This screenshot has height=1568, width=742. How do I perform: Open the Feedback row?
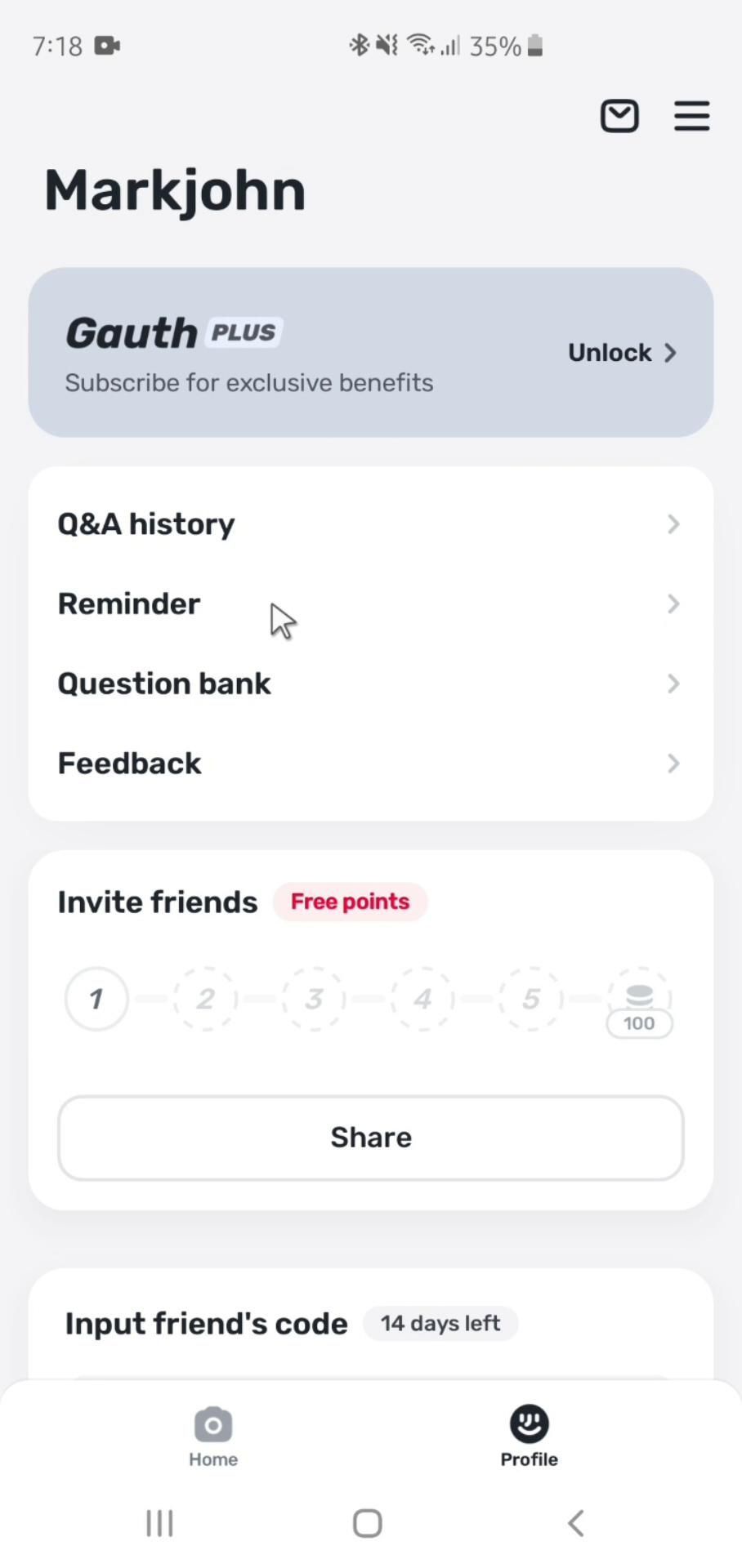[x=370, y=764]
